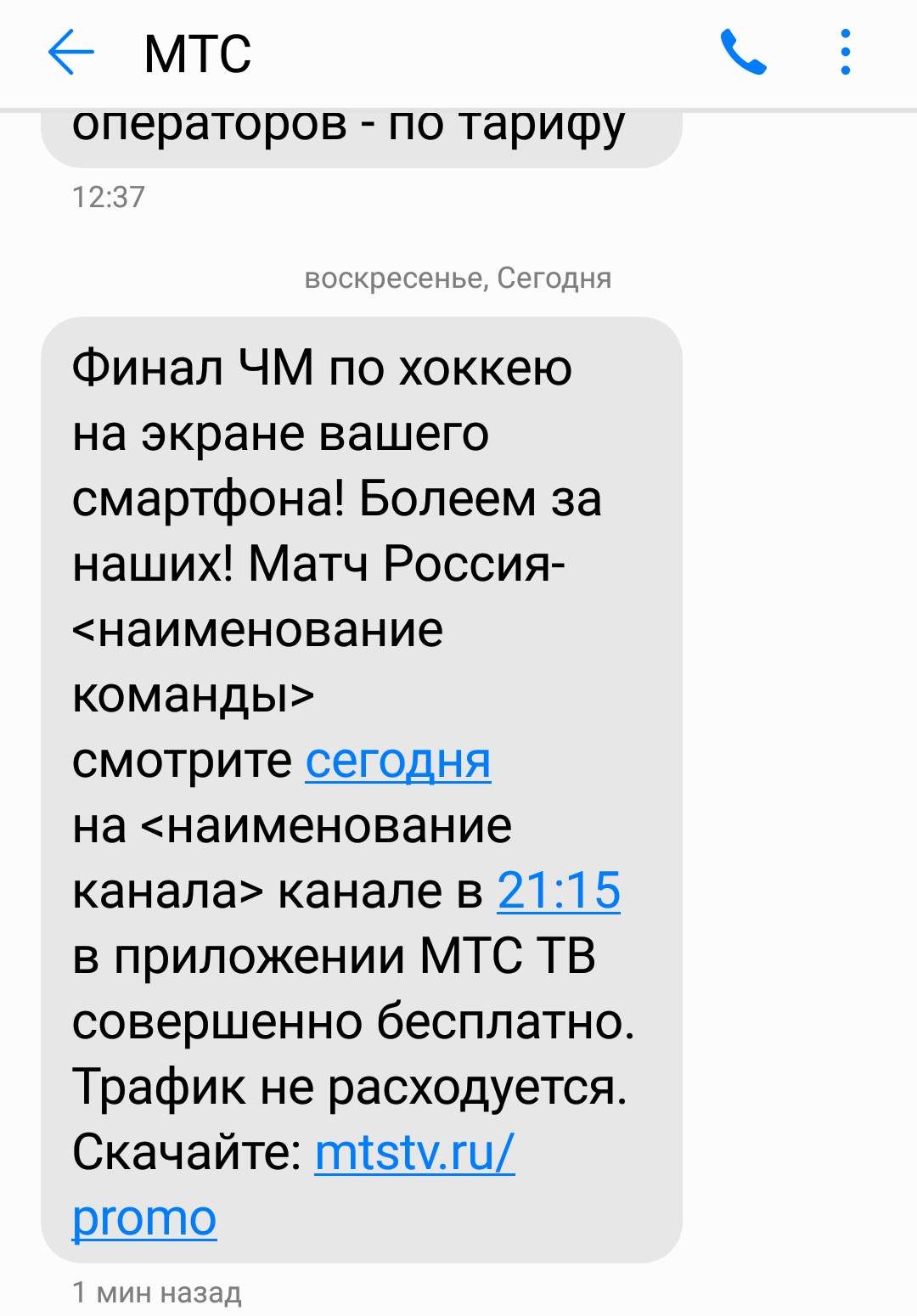
Task: Open the three-dot overflow menu
Action: tap(845, 53)
